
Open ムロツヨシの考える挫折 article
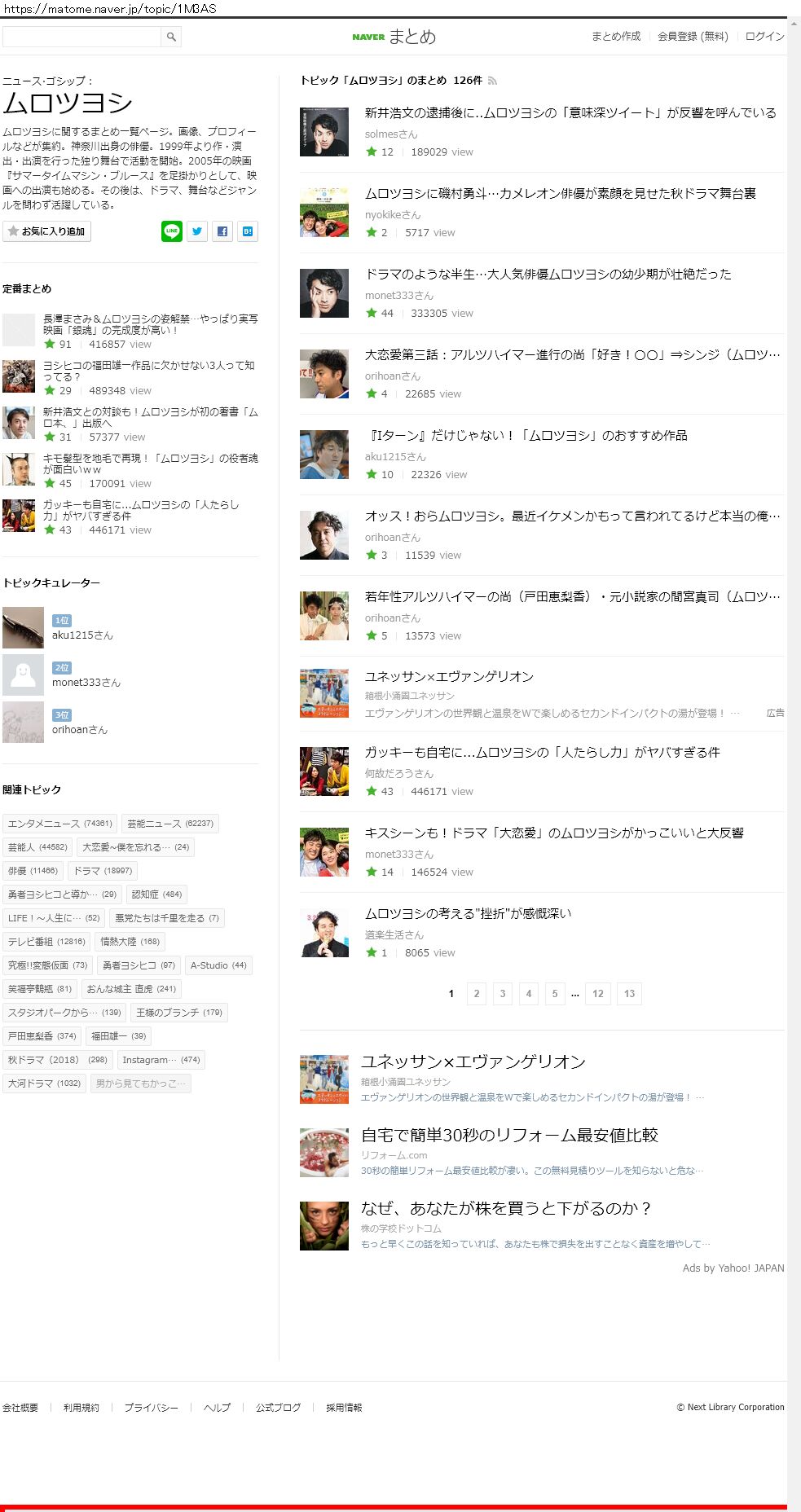468,914
